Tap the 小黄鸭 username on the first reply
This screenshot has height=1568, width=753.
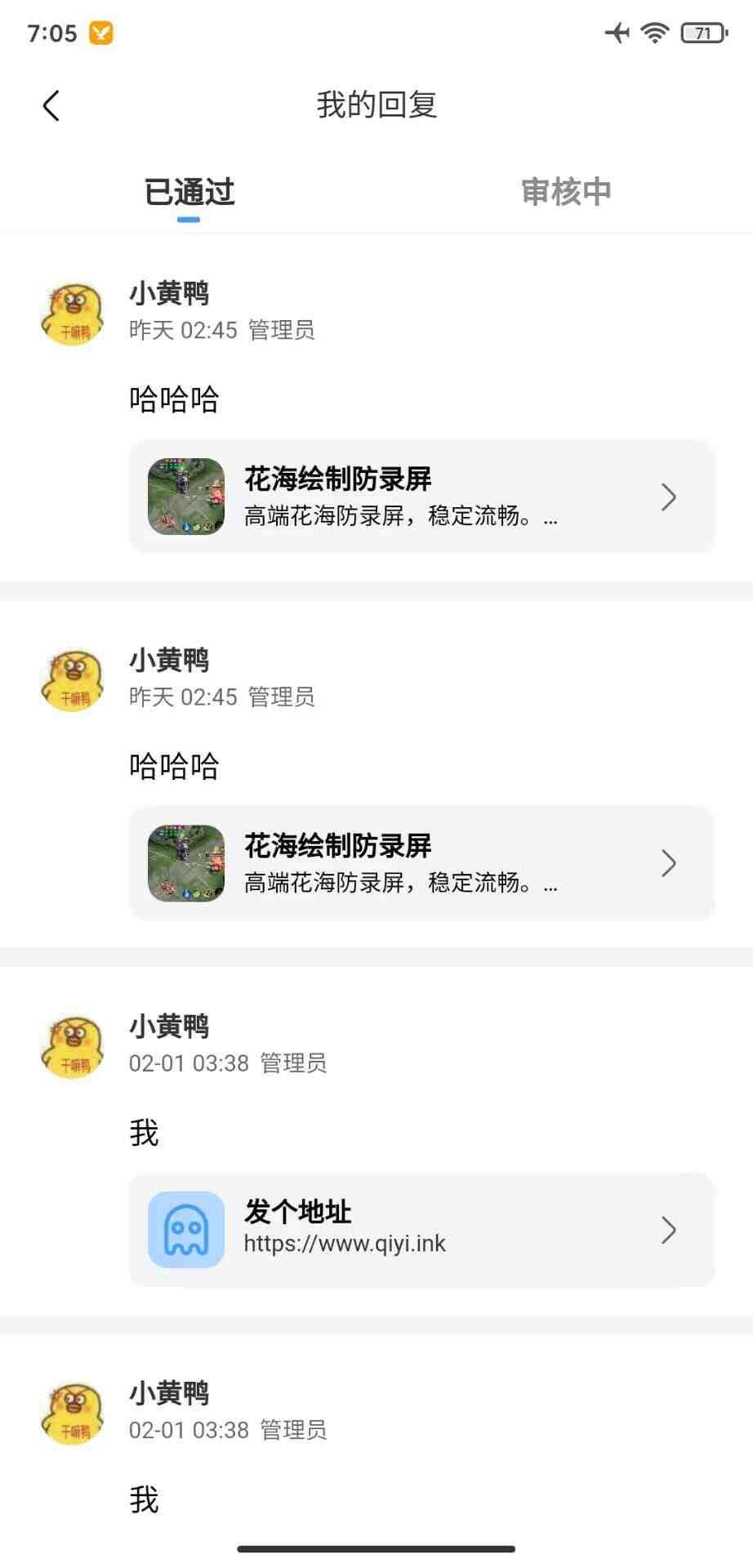click(170, 292)
